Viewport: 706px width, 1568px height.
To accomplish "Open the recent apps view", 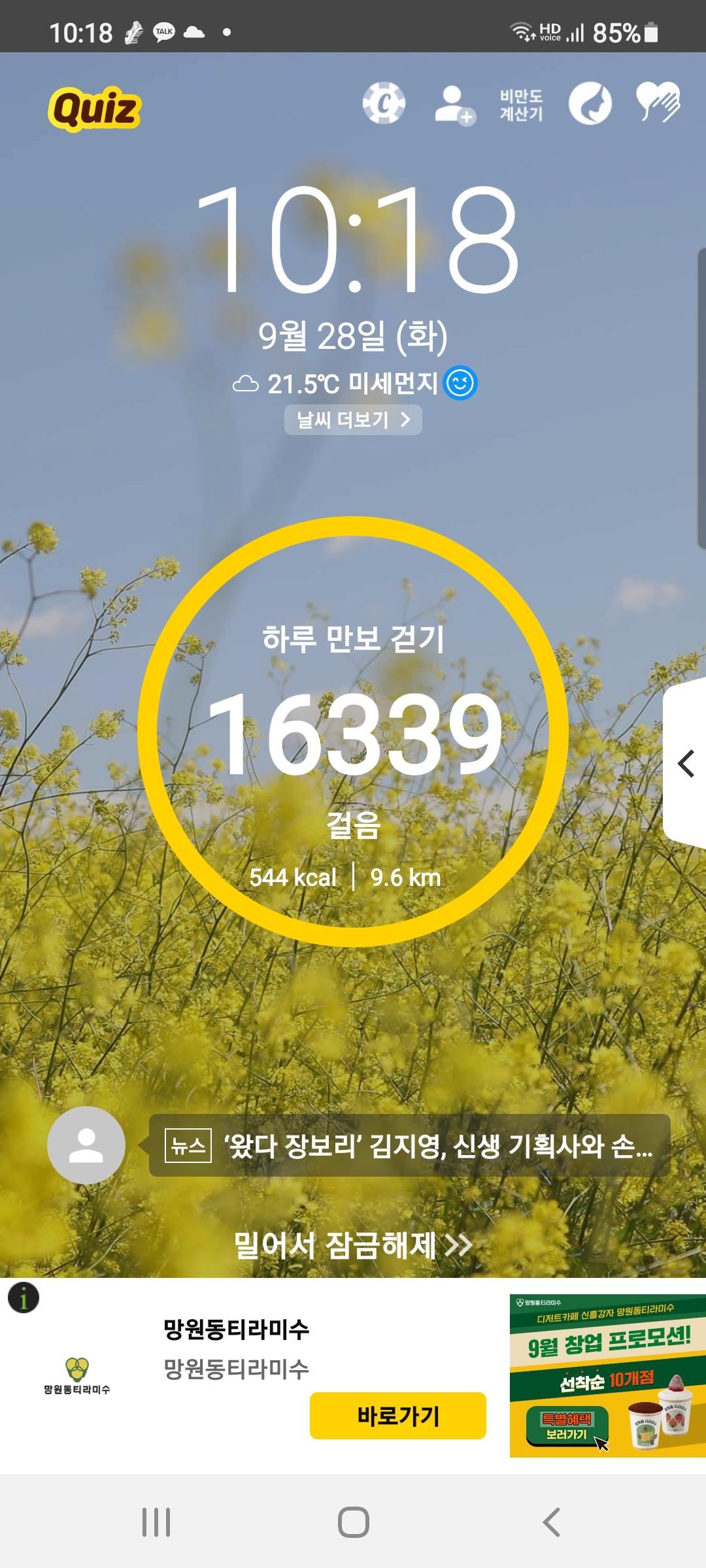I will click(x=156, y=1522).
